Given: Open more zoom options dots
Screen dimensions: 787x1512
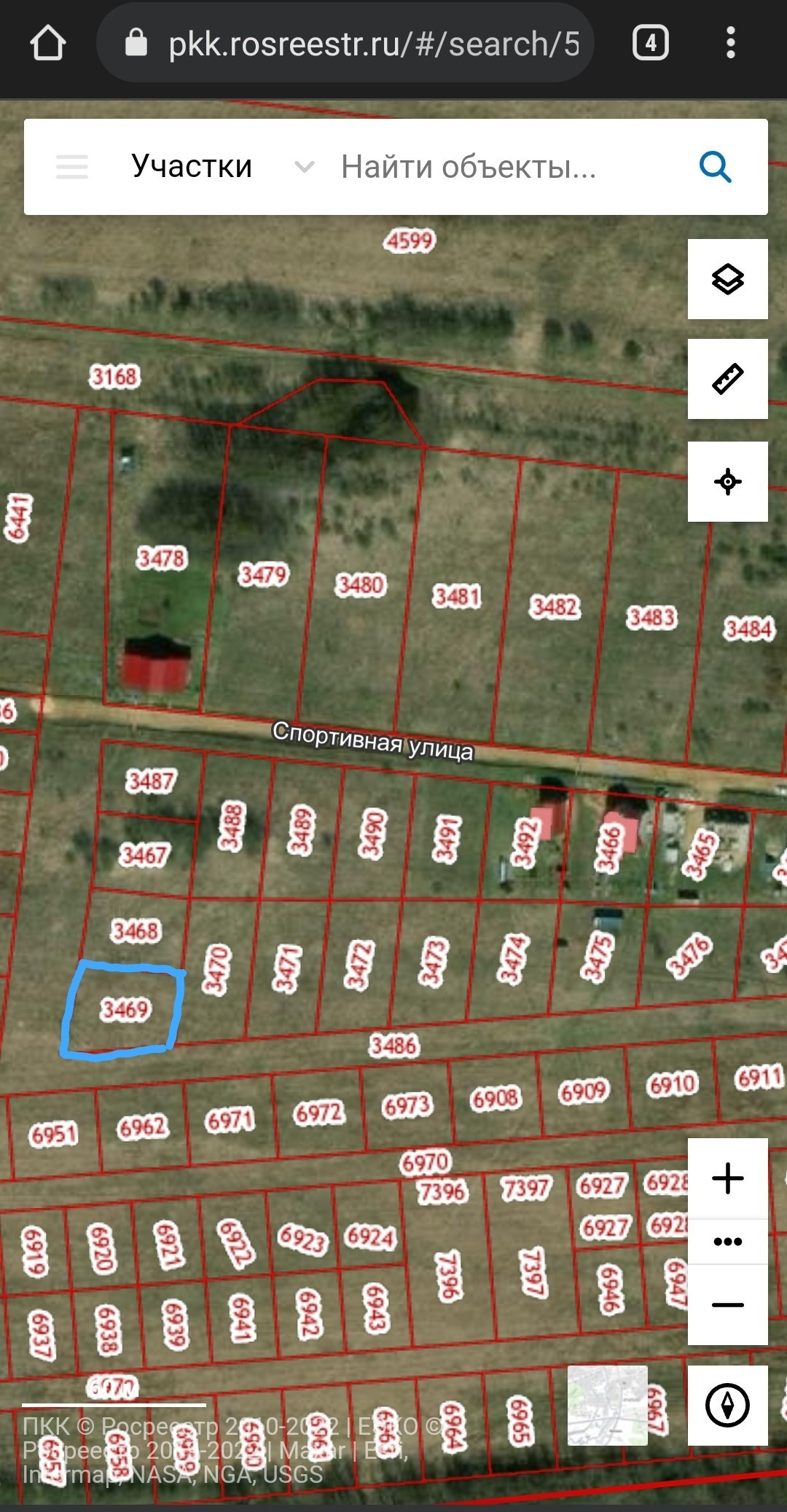Looking at the screenshot, I should (727, 1242).
